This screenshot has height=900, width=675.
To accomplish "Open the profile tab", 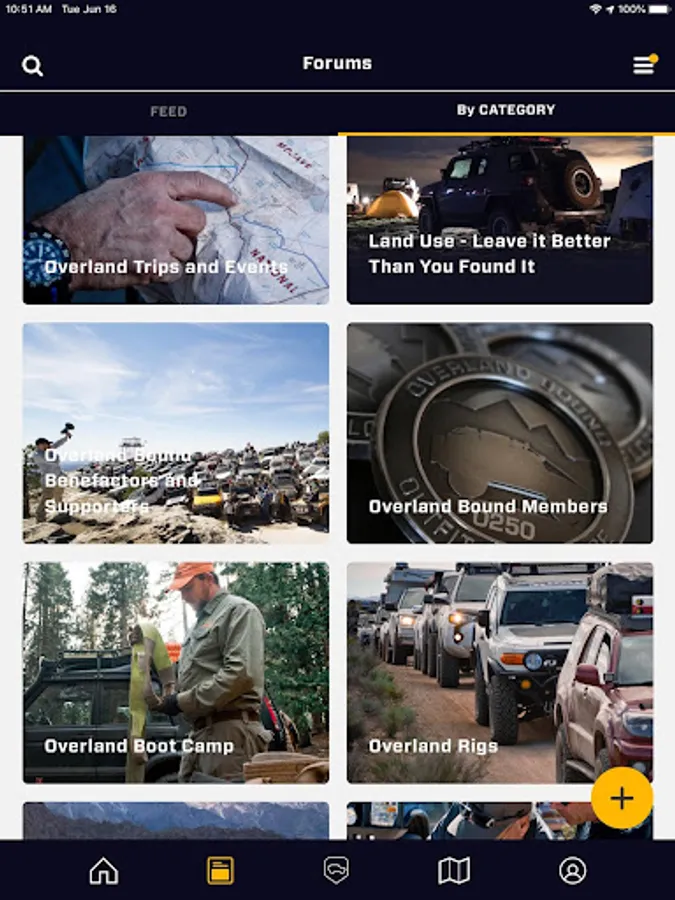I will click(x=572, y=871).
